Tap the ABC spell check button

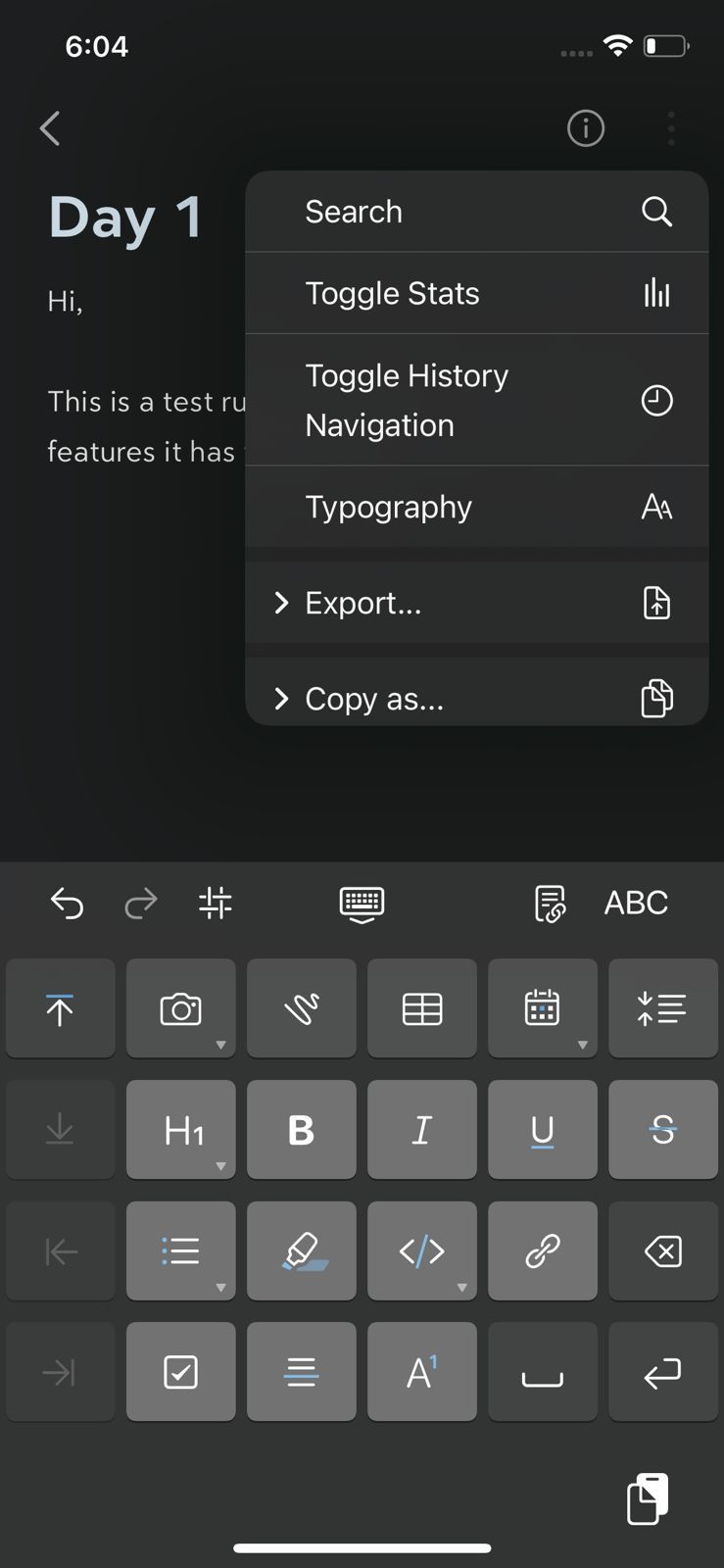point(635,903)
